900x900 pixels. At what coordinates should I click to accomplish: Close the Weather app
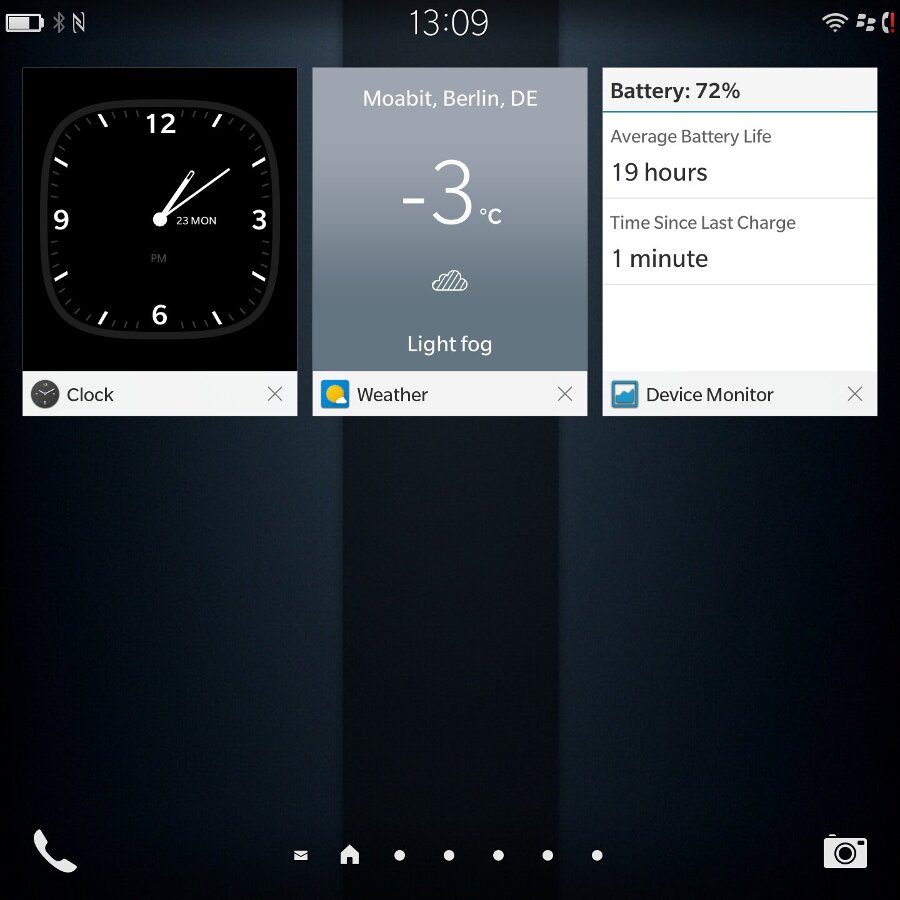(565, 394)
